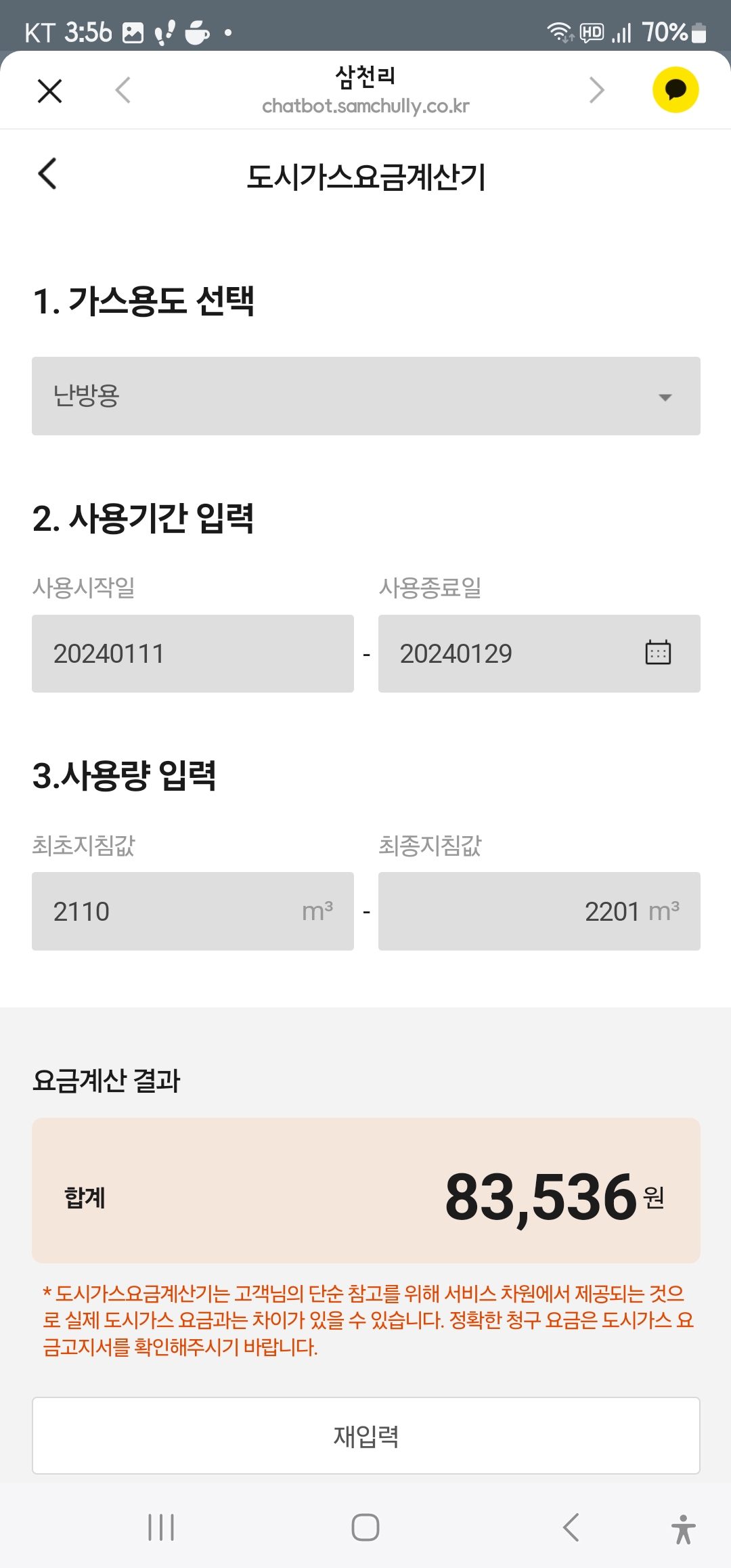Go to the phone home screen
The height and width of the screenshot is (1568, 731).
pos(365,1527)
